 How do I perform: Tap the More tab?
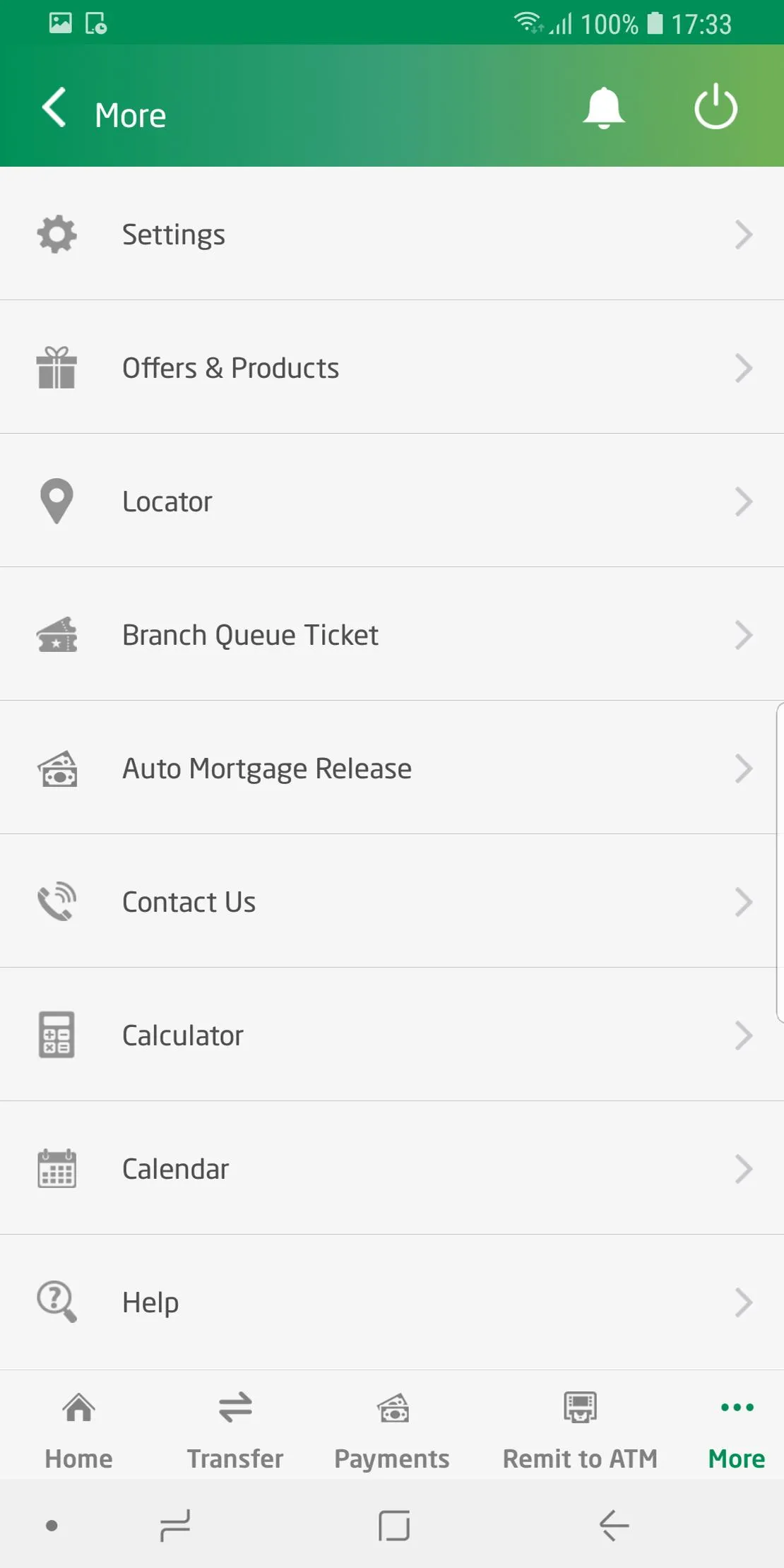coord(737,1428)
